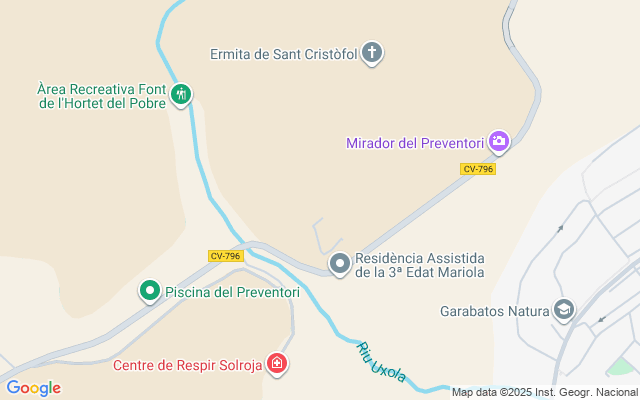Image resolution: width=640 pixels, height=400 pixels.
Task: Open the Ermita de Sant Cristòfol marker
Action: click(x=372, y=53)
